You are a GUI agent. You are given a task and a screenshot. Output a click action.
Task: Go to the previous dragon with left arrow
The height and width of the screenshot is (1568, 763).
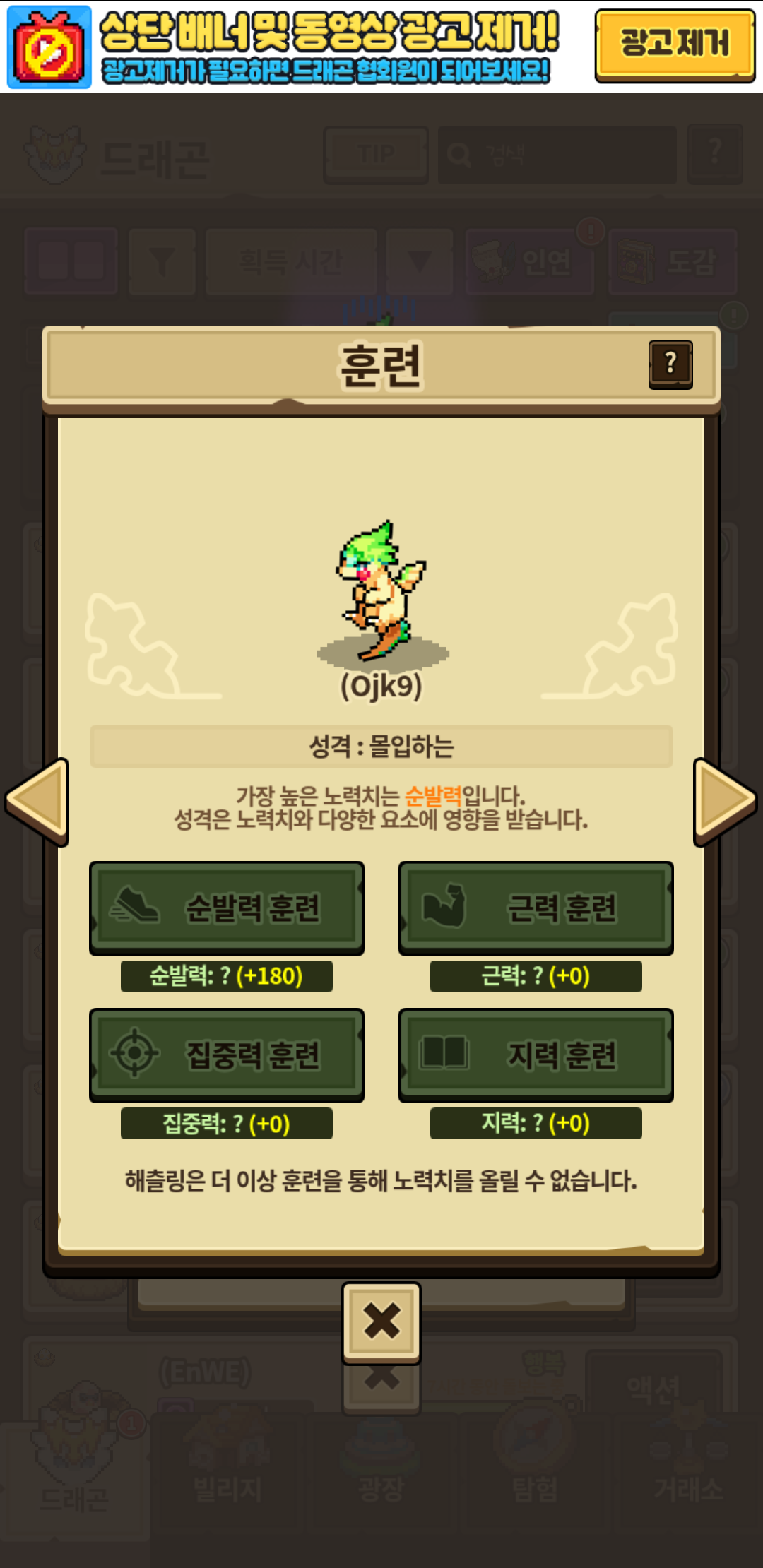[37, 801]
